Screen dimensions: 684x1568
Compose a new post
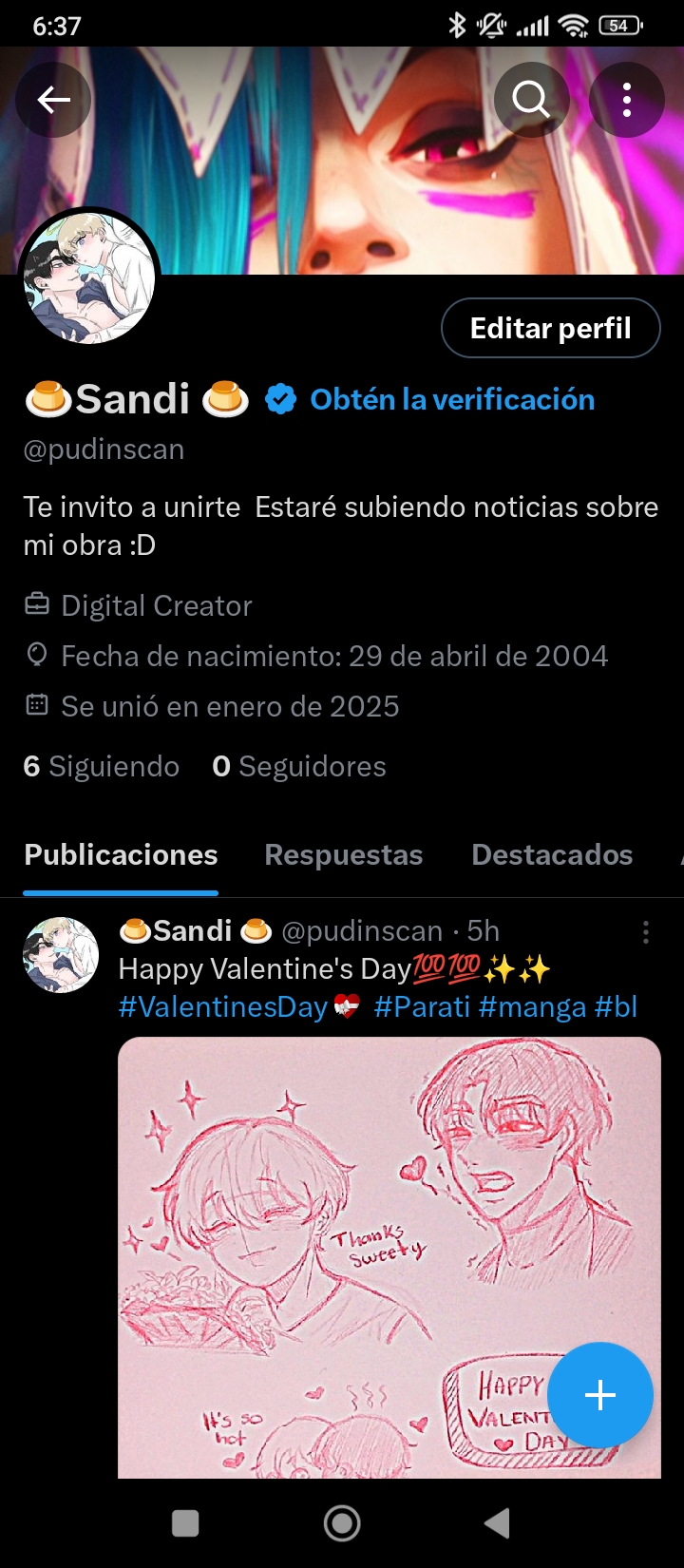[600, 1395]
